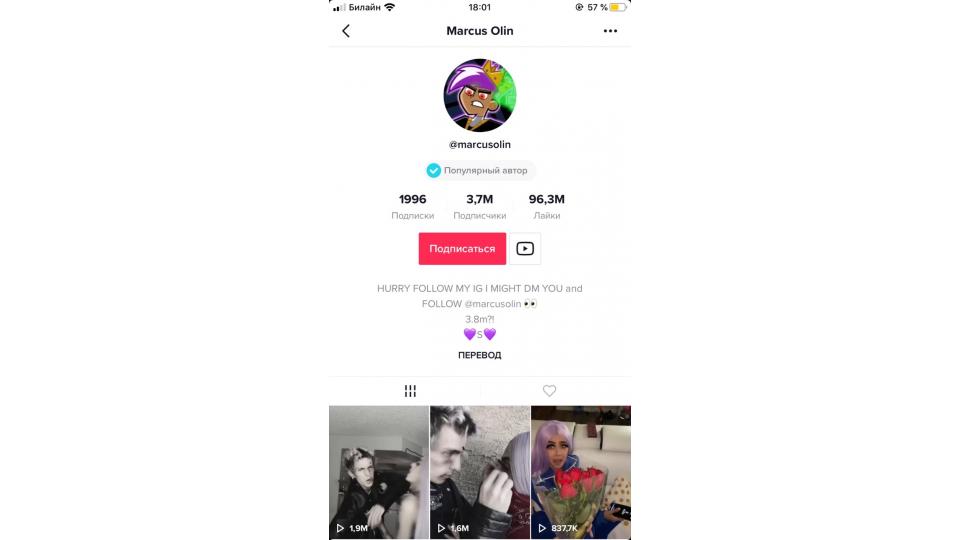Switch to the liked videos heart tab
Screen dimensions: 960x540
point(549,391)
